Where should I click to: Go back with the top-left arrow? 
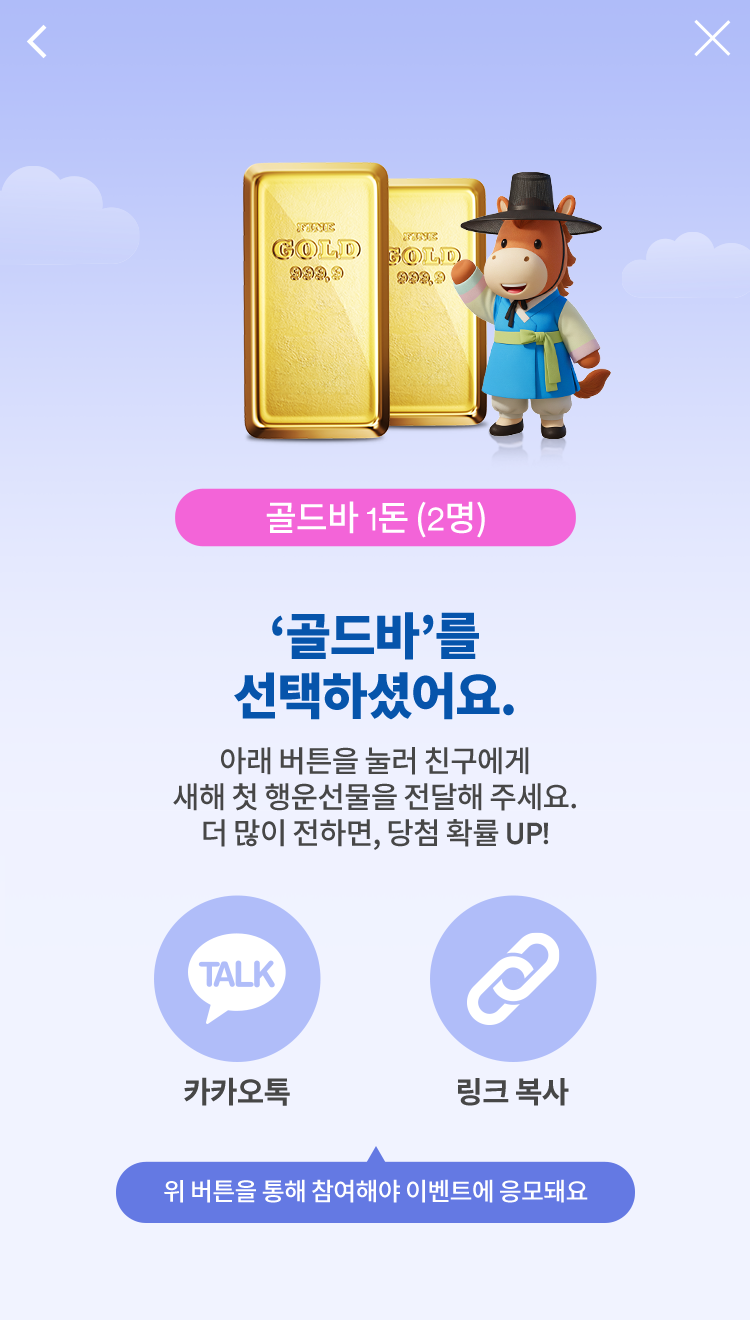coord(37,41)
